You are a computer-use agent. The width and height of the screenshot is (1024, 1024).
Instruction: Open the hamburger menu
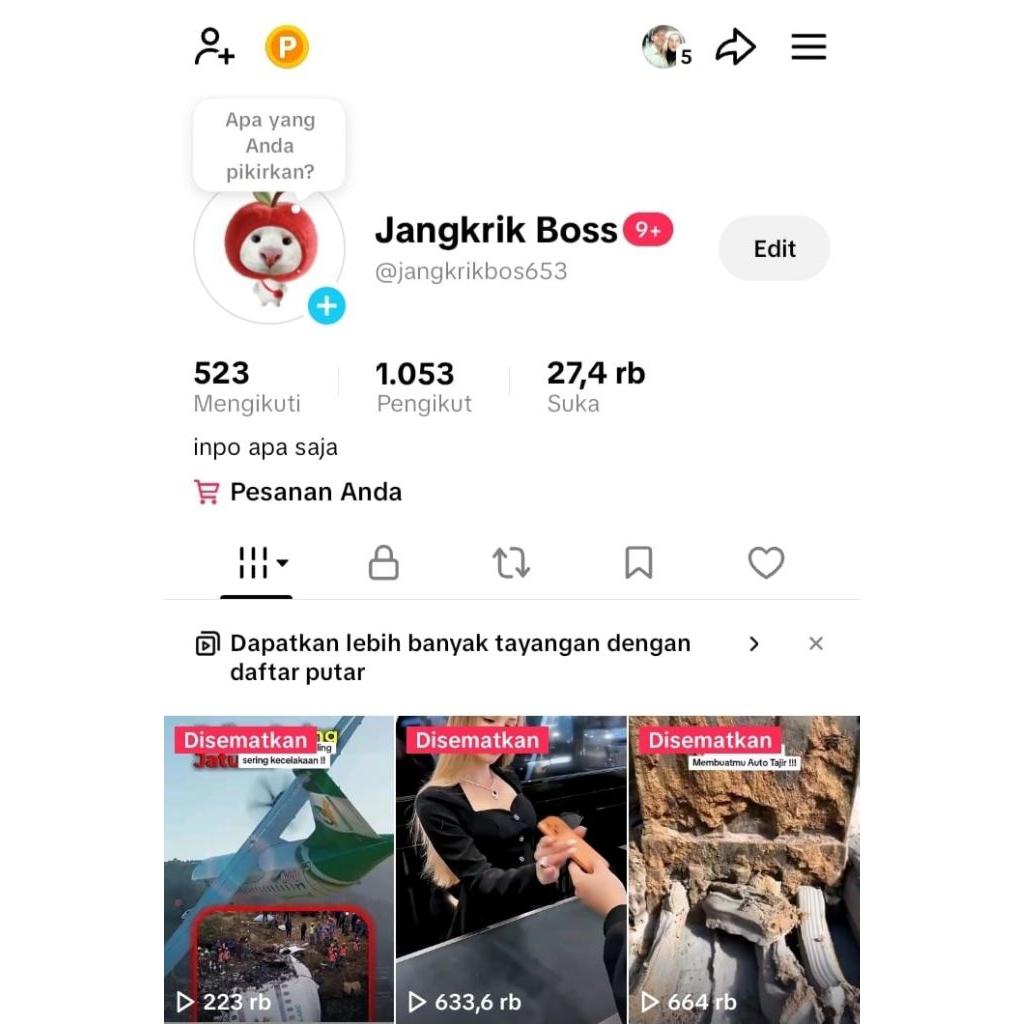click(x=808, y=47)
